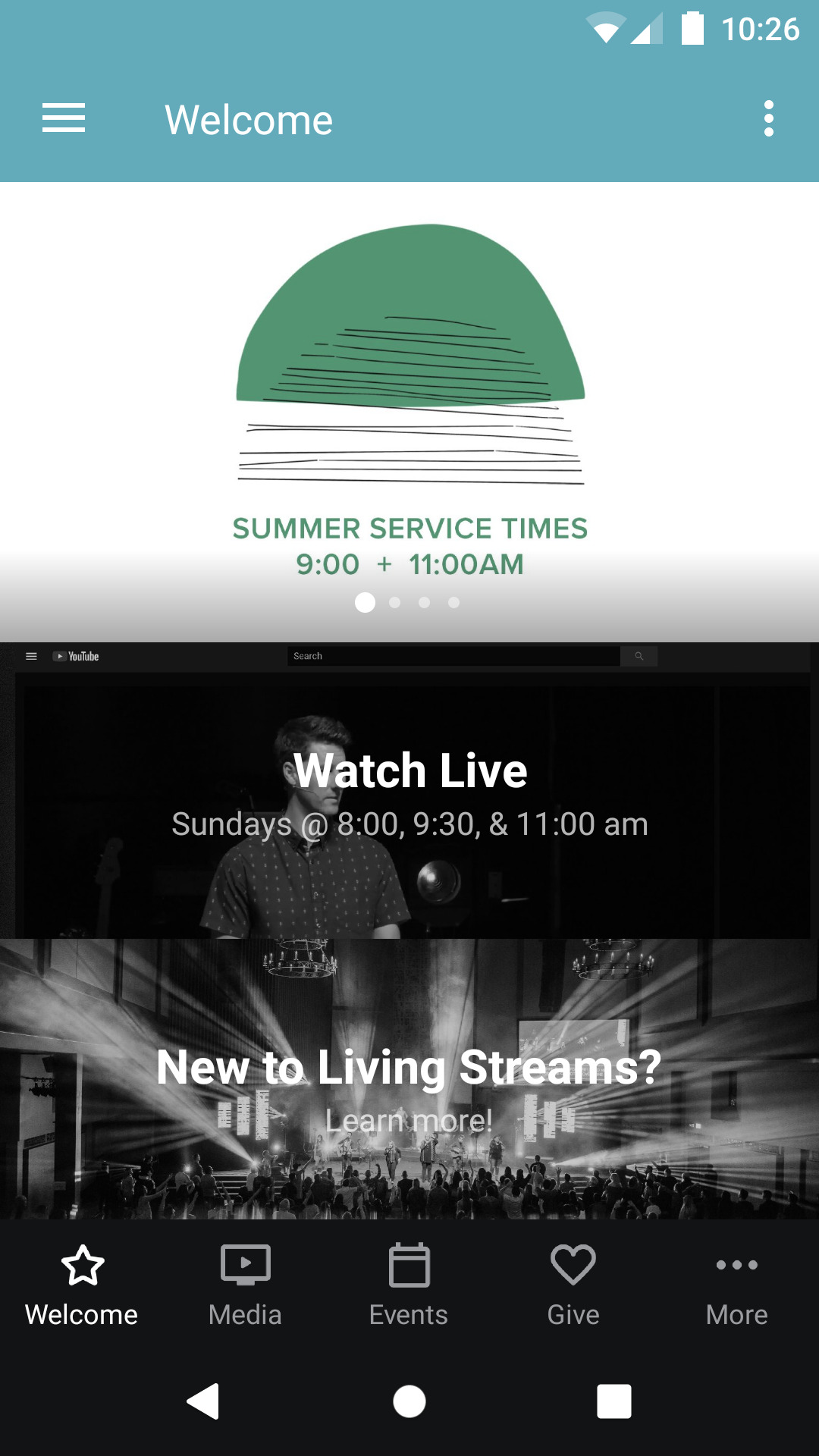The image size is (819, 1456).
Task: Select the second carousel page dot
Action: click(394, 603)
